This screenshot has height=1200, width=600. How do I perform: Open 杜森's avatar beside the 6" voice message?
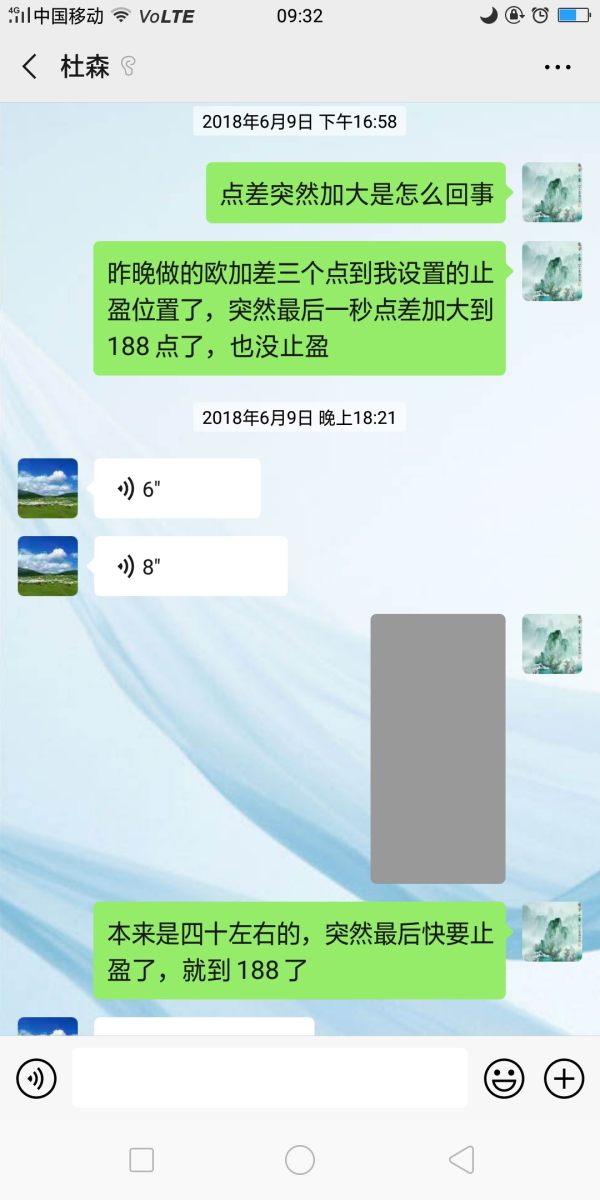pos(48,489)
